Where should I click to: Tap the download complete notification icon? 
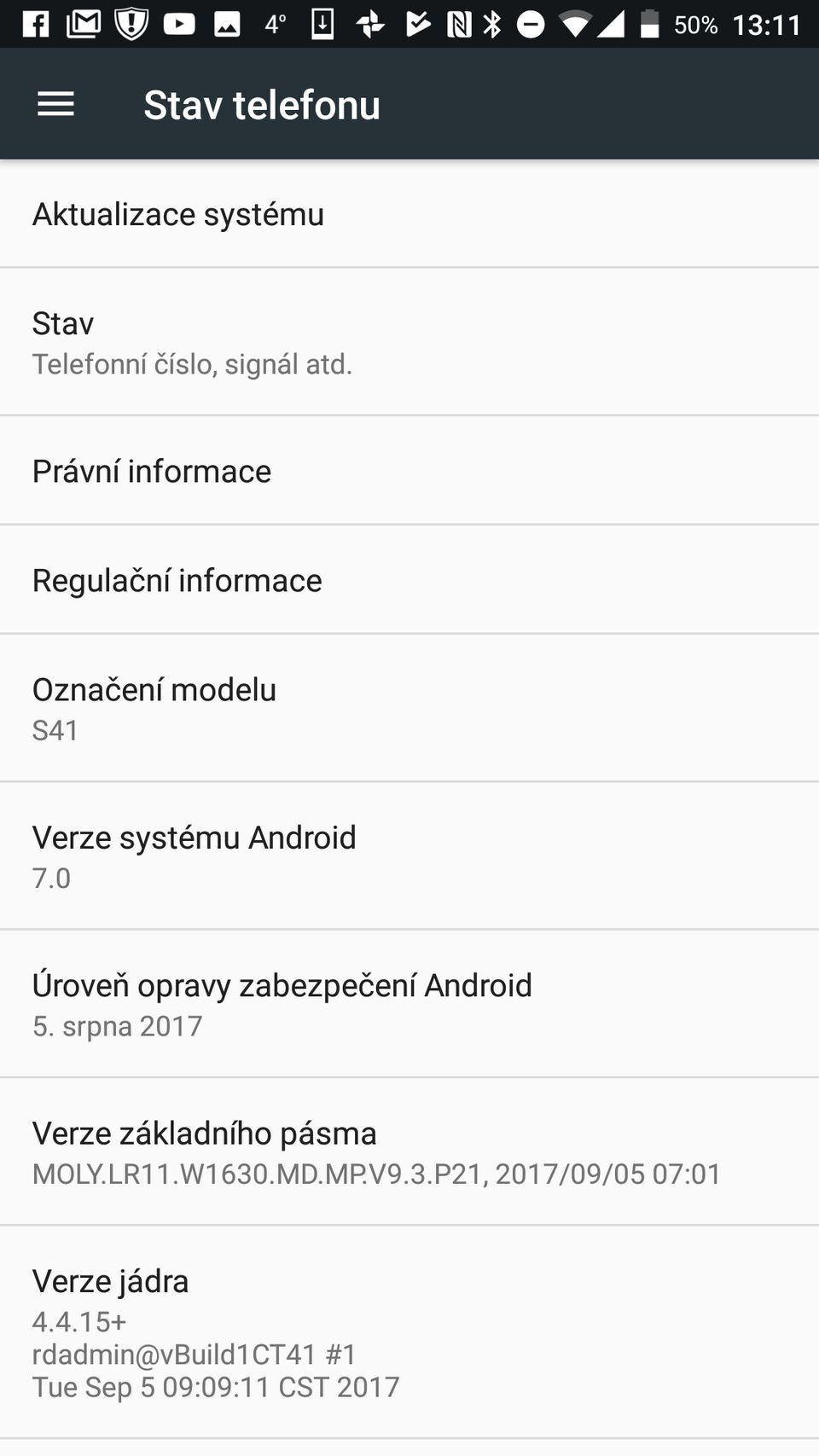[x=322, y=23]
